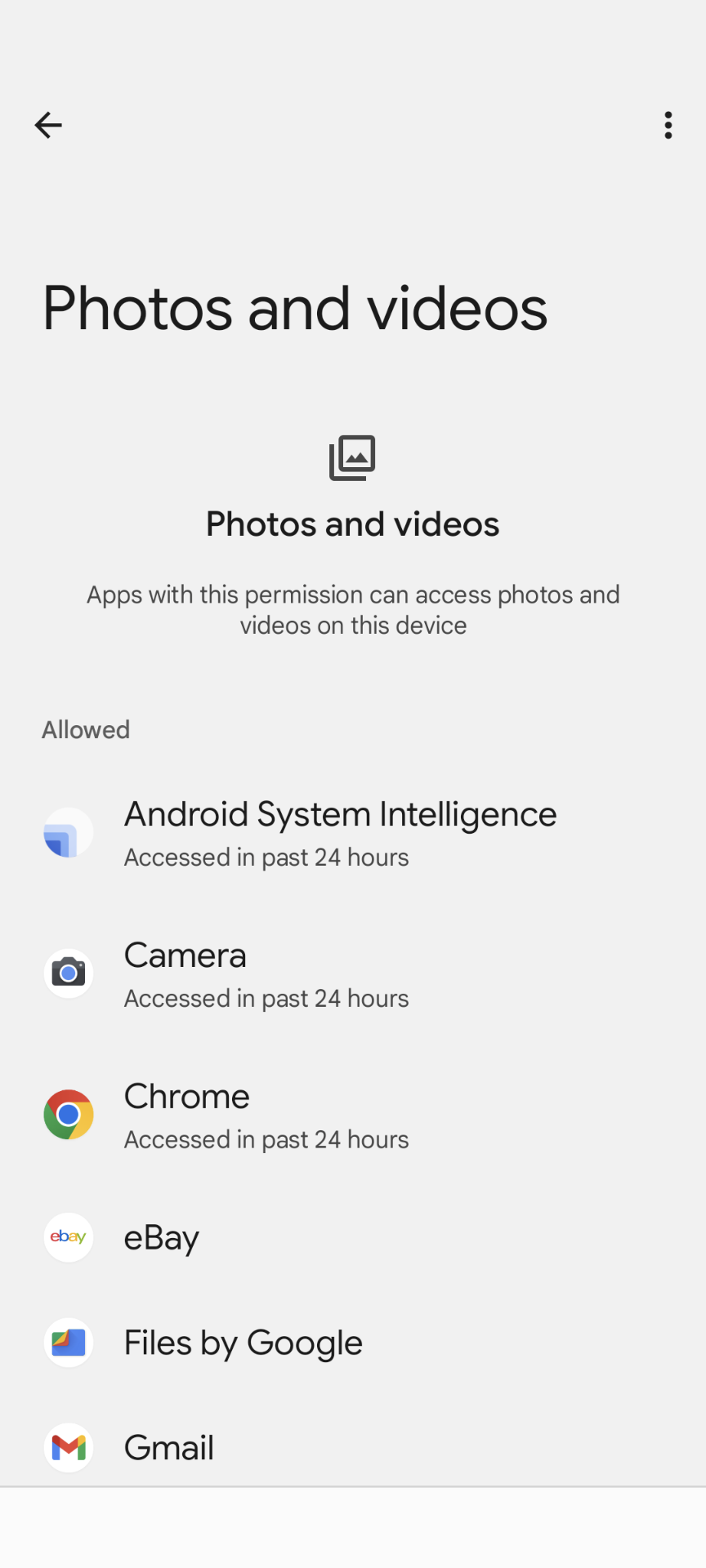The width and height of the screenshot is (706, 1568).
Task: Open eBay's permission details
Action: tap(353, 1238)
